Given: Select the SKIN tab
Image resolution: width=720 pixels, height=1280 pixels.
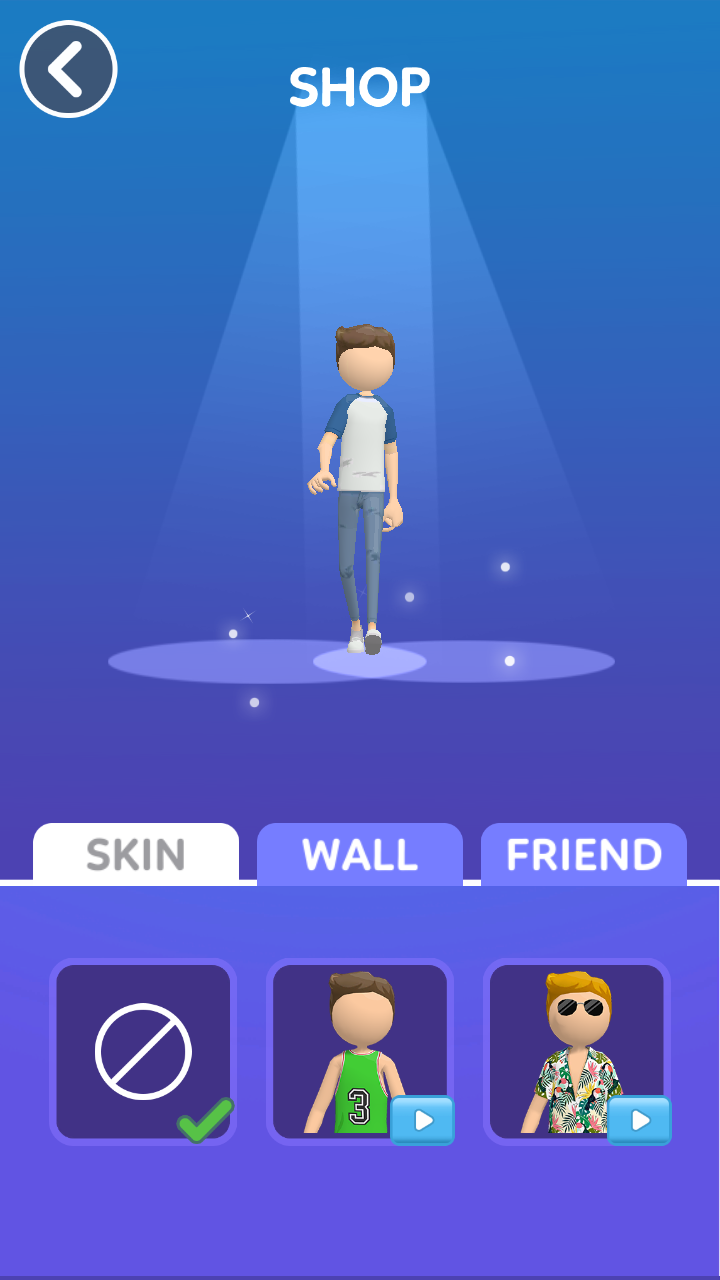Looking at the screenshot, I should 136,855.
